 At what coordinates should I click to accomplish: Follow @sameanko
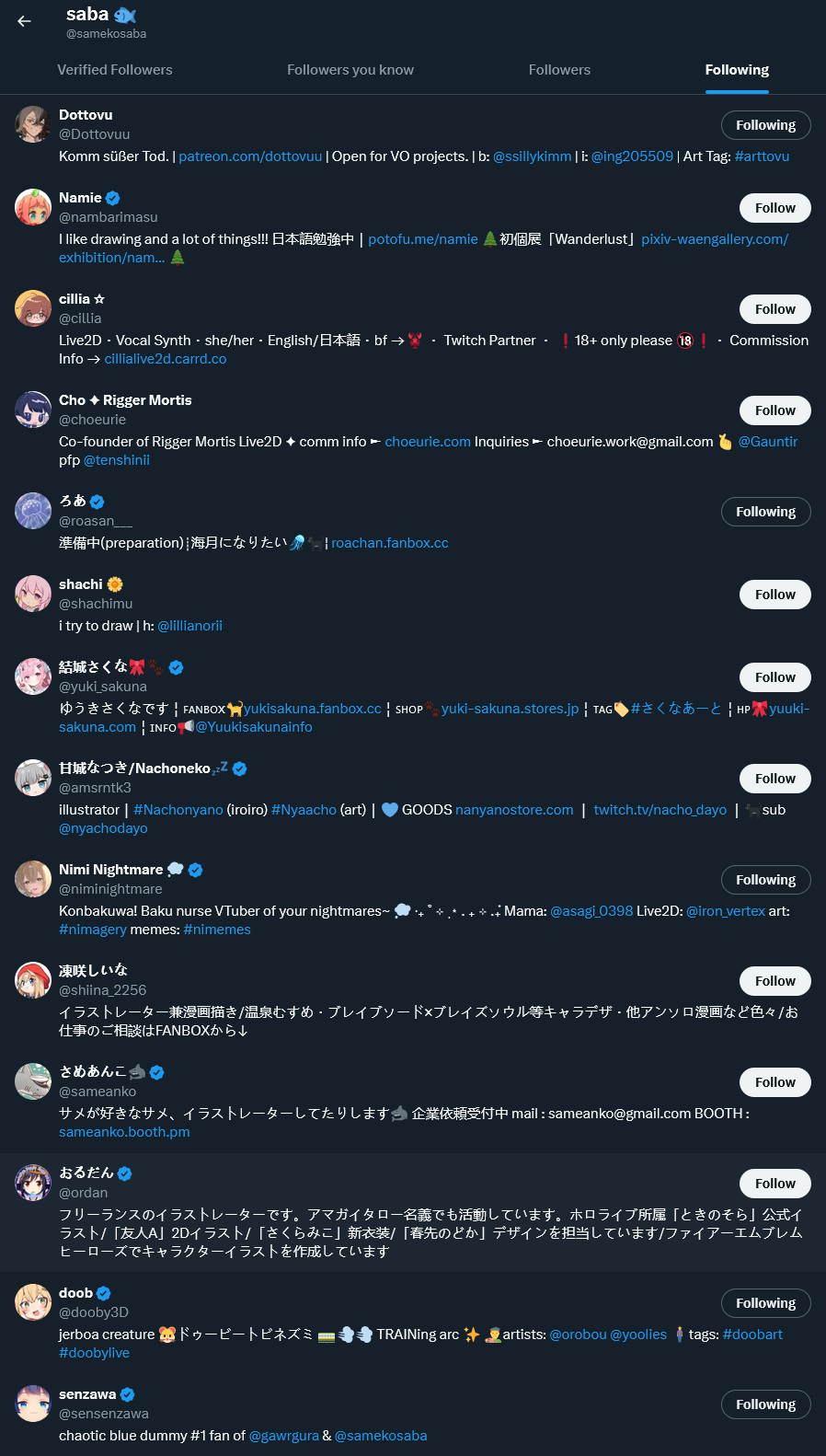coord(774,1082)
